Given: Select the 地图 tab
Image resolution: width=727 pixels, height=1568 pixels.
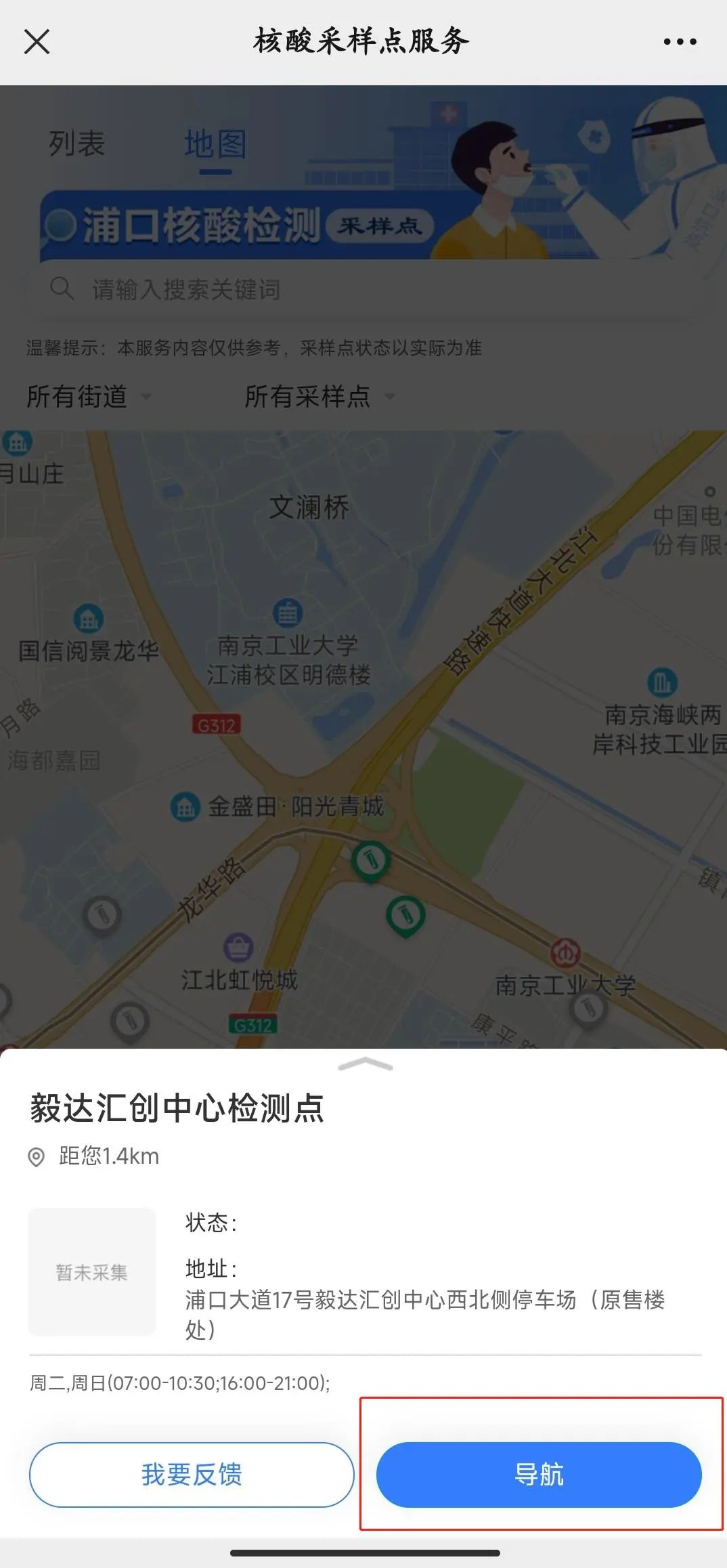Looking at the screenshot, I should (x=215, y=145).
